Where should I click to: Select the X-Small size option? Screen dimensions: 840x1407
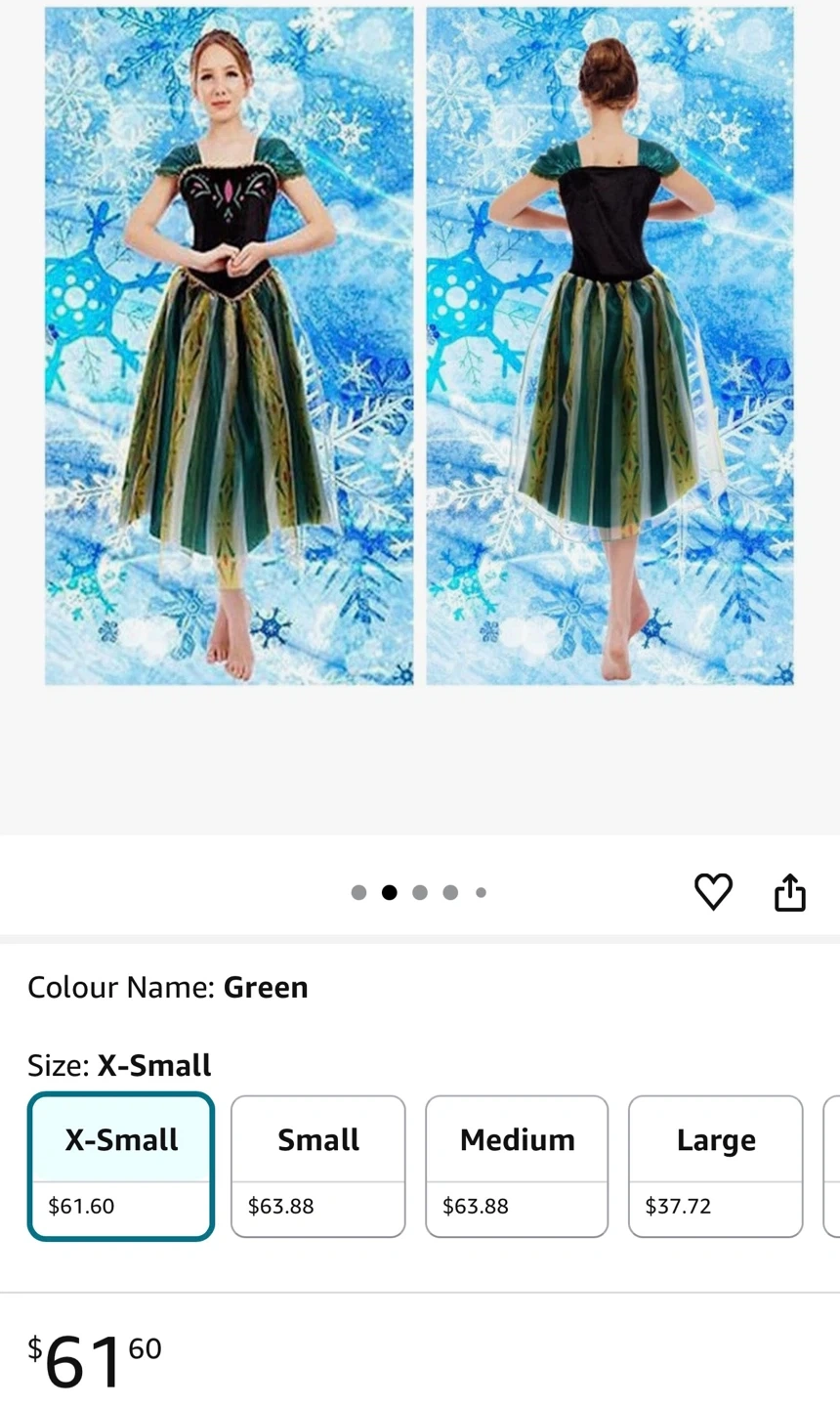(121, 1166)
